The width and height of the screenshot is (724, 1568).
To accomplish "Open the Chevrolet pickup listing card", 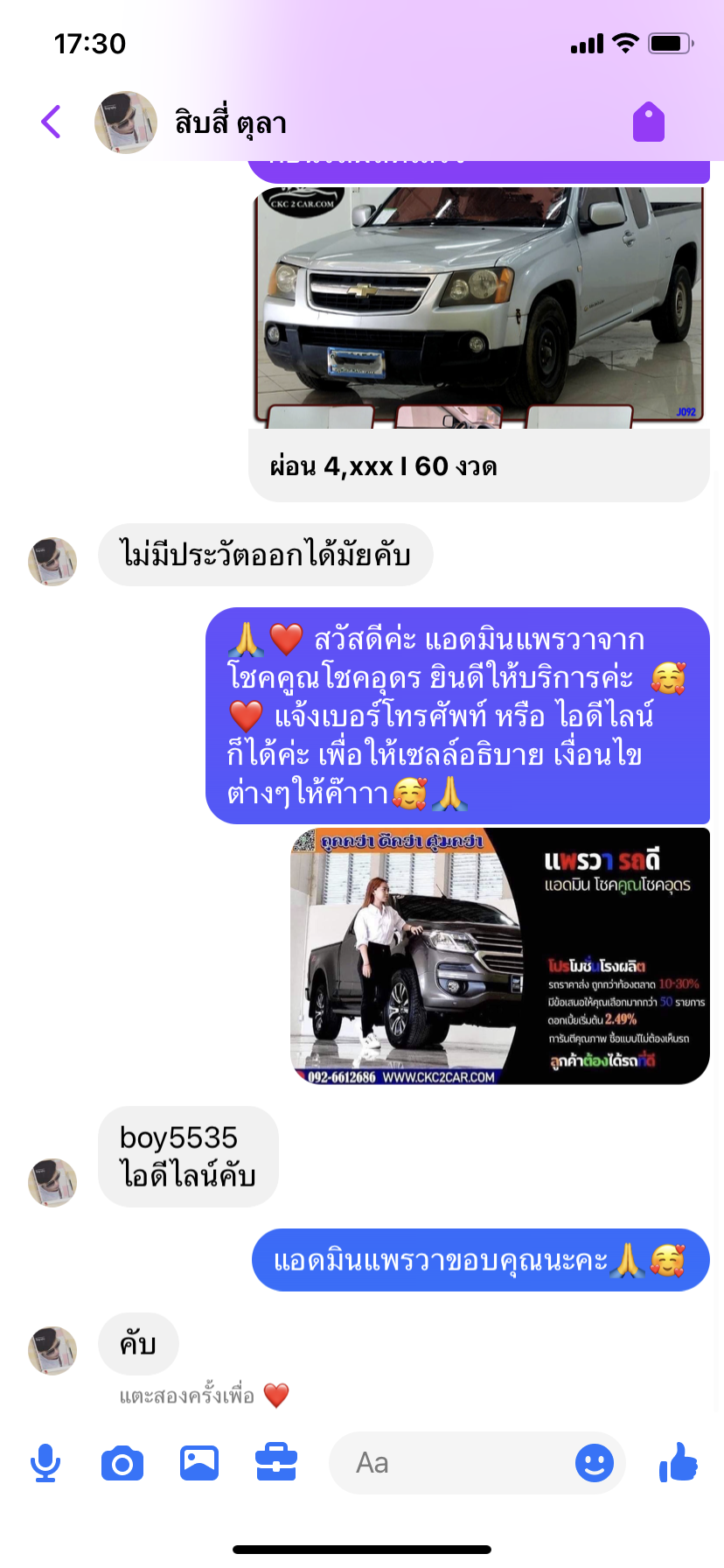I will point(479,341).
